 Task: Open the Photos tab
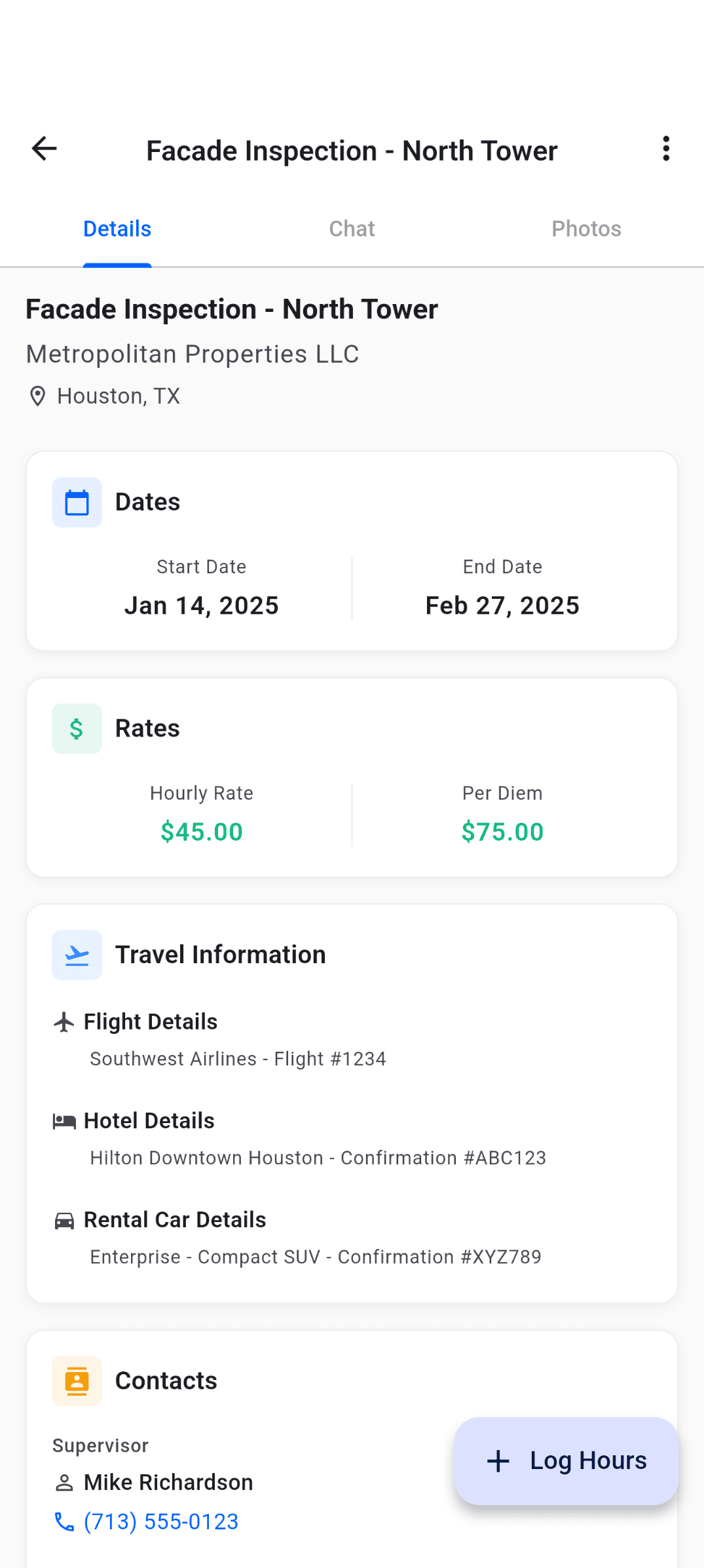coord(586,229)
